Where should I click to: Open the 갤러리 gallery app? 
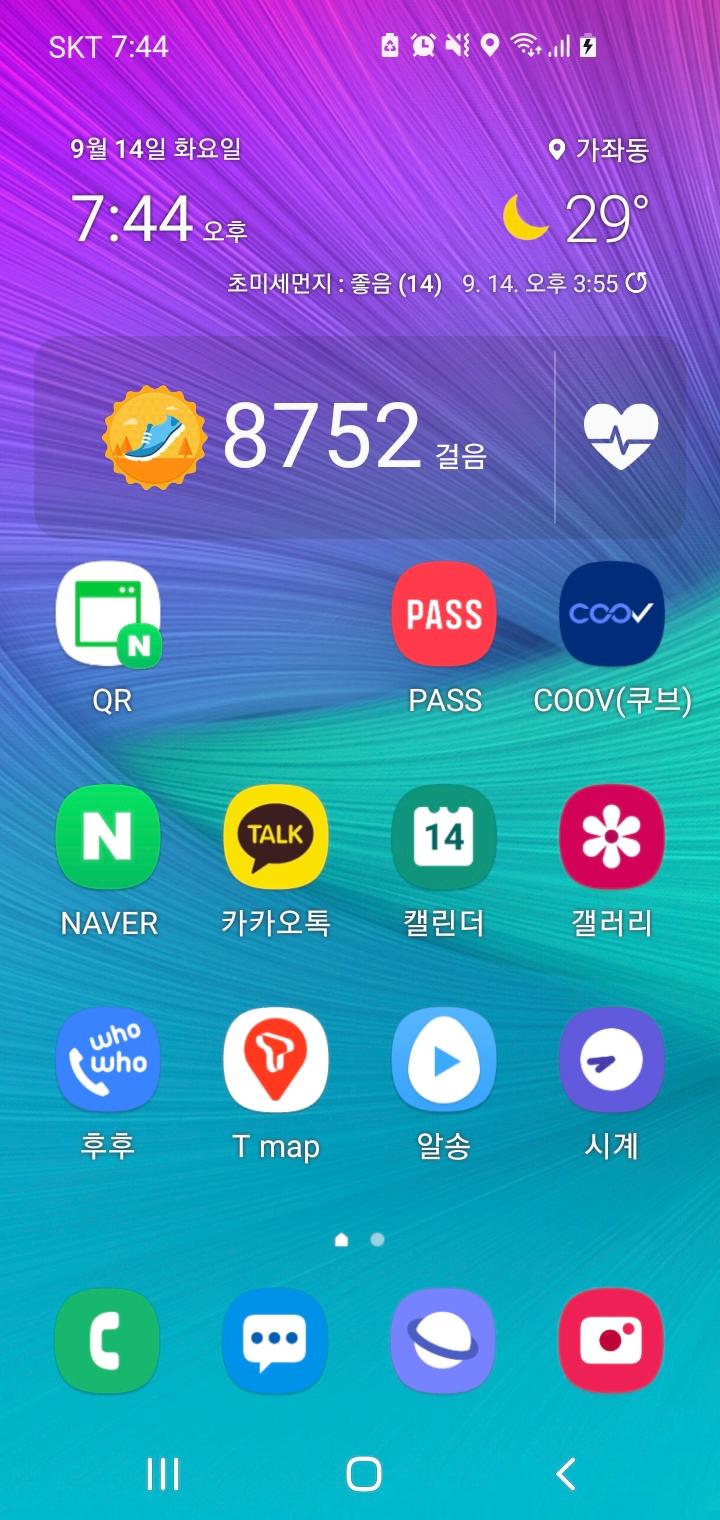[x=611, y=838]
